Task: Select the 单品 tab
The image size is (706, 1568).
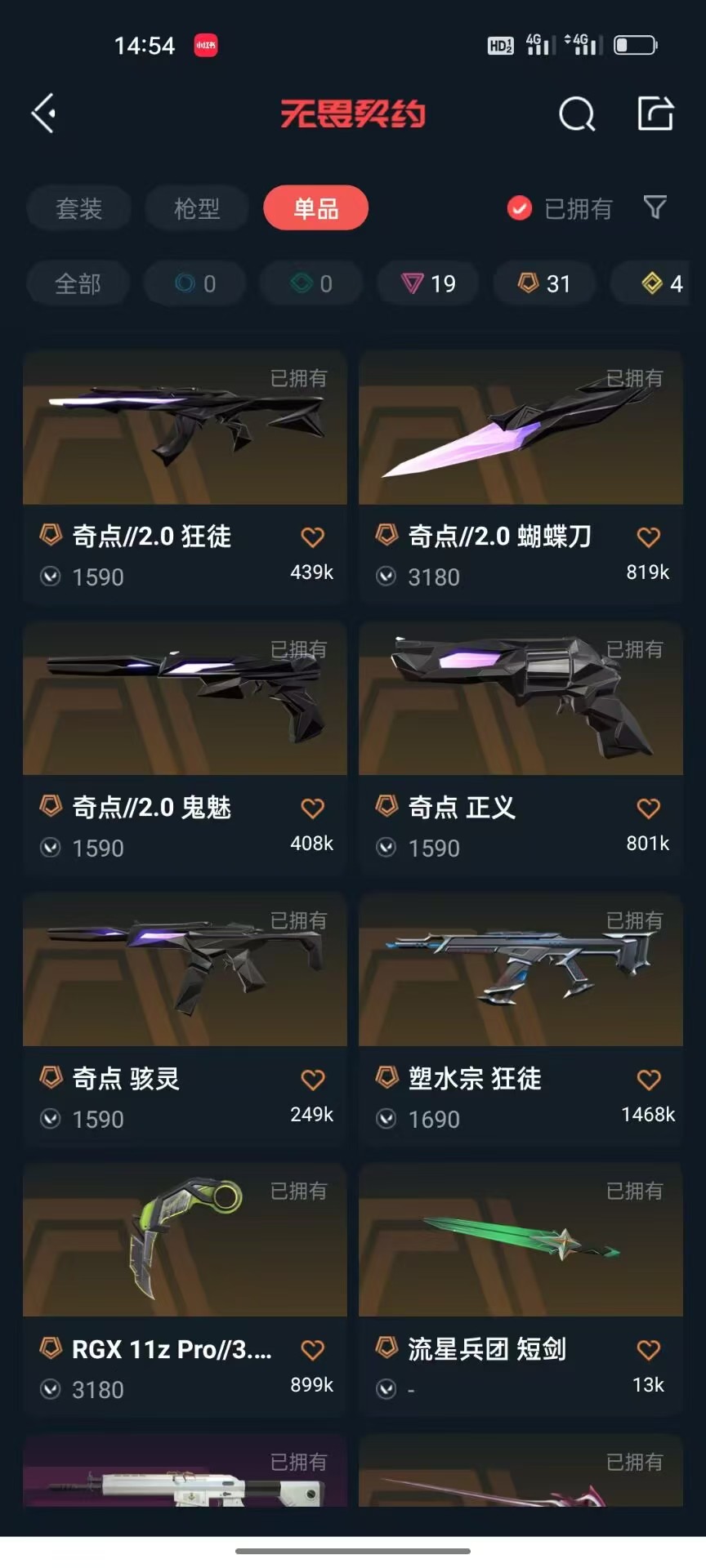Action: point(316,208)
